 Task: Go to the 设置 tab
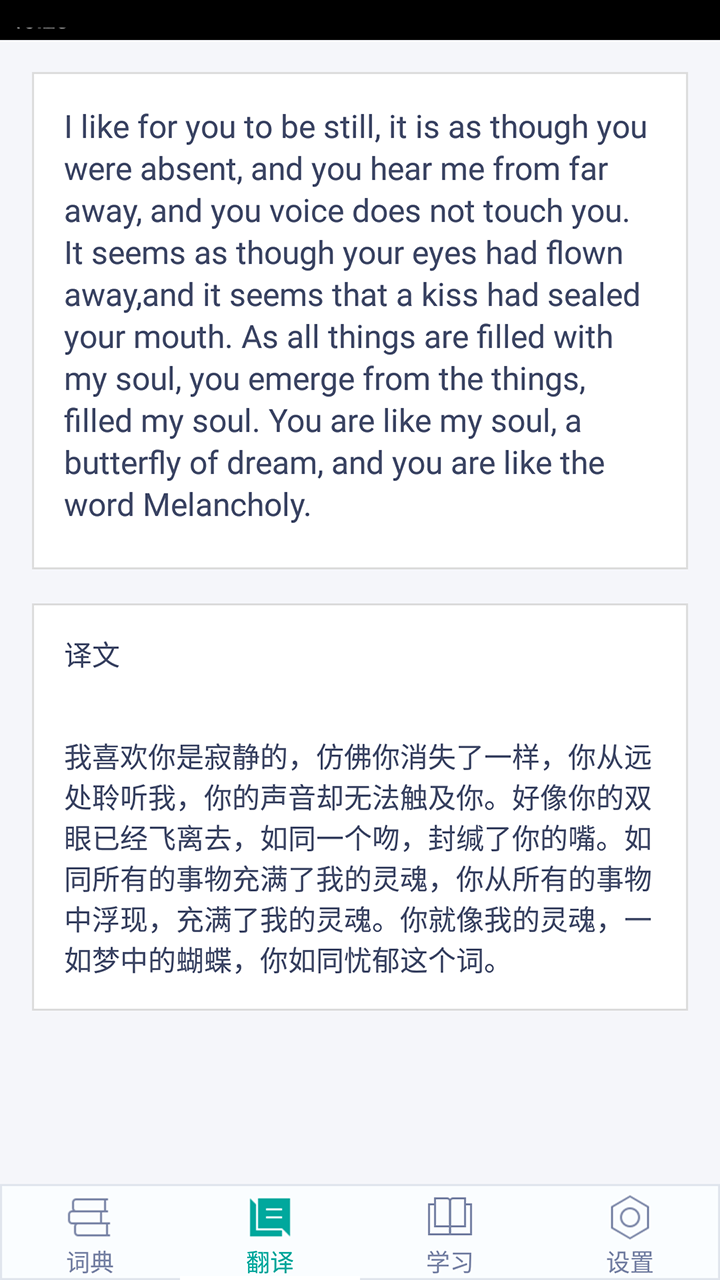tap(630, 1233)
